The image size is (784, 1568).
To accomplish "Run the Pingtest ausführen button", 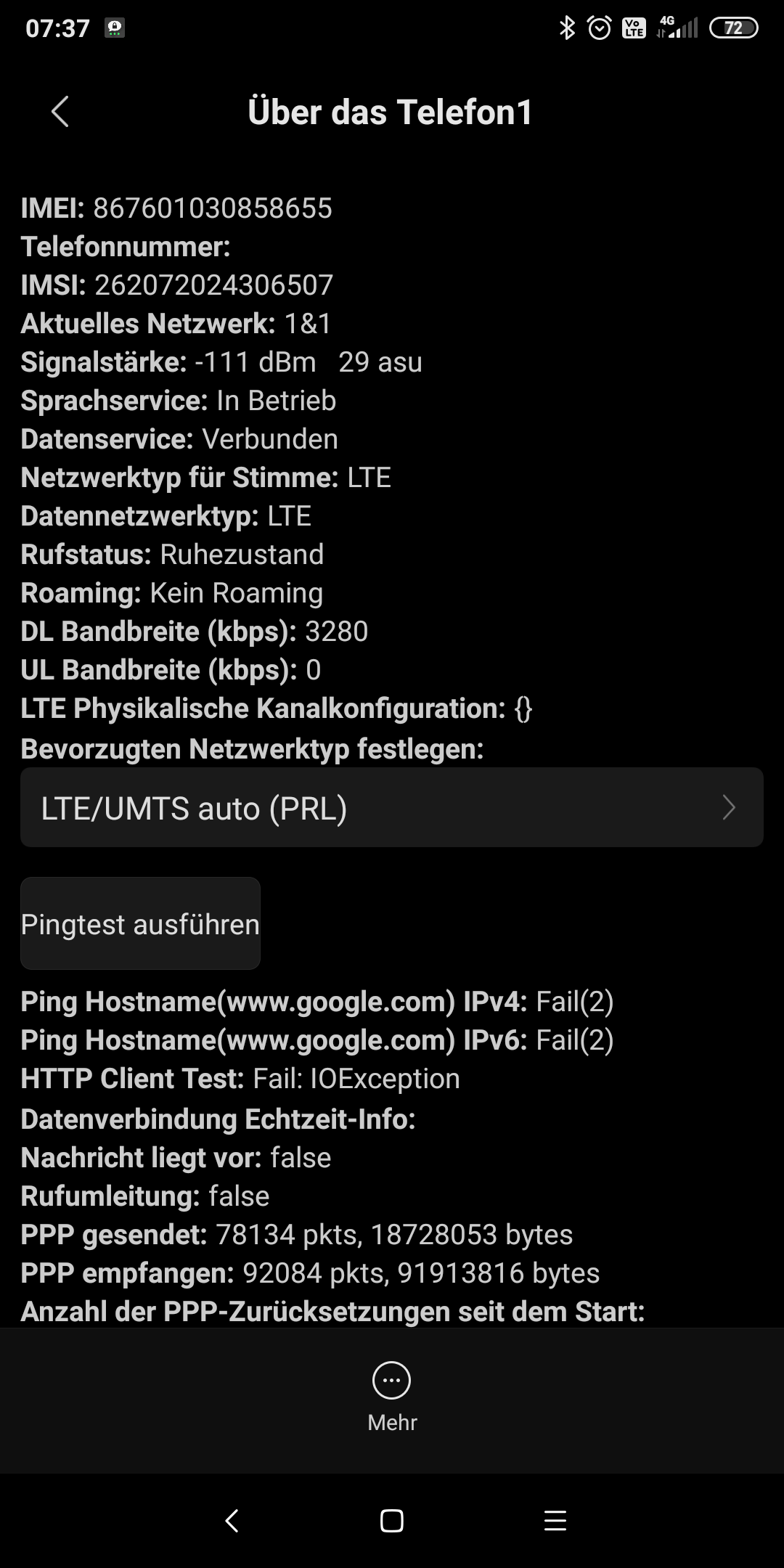I will pyautogui.click(x=140, y=923).
